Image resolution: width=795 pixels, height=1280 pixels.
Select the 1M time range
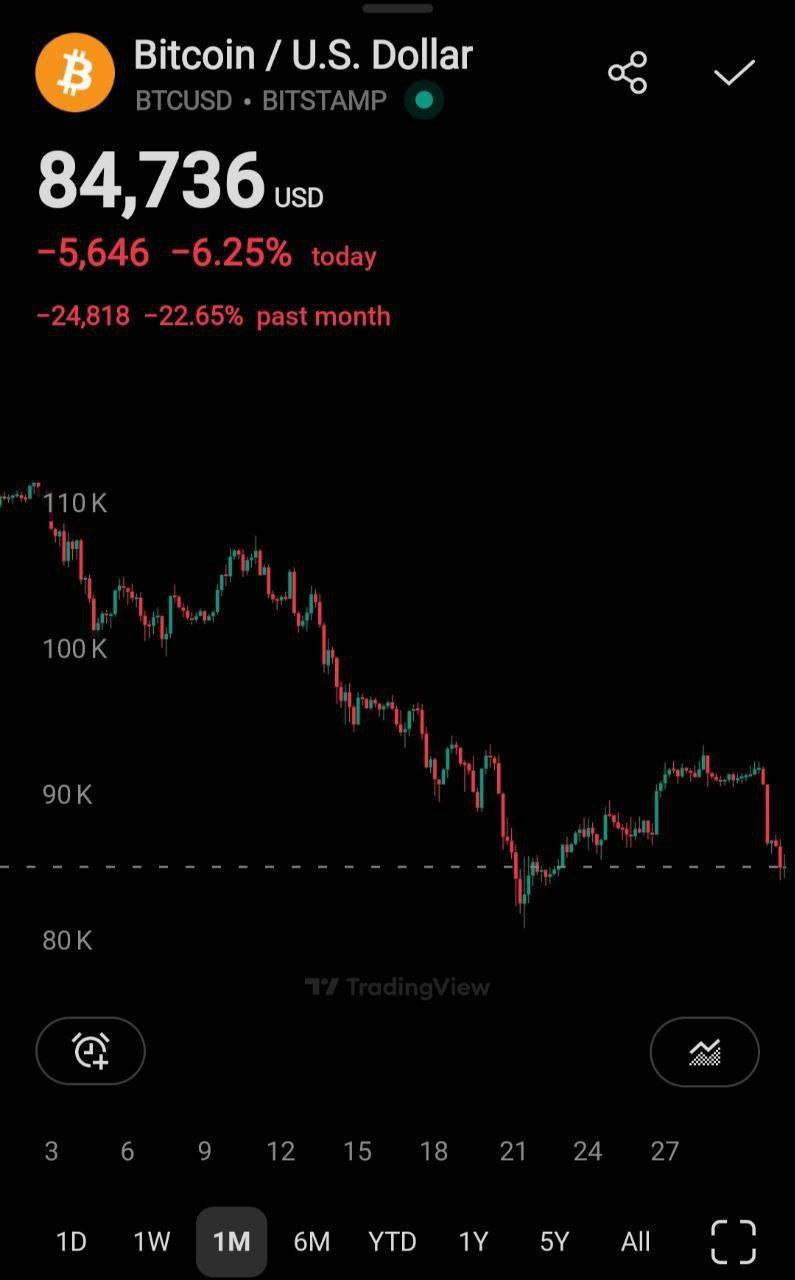231,1242
